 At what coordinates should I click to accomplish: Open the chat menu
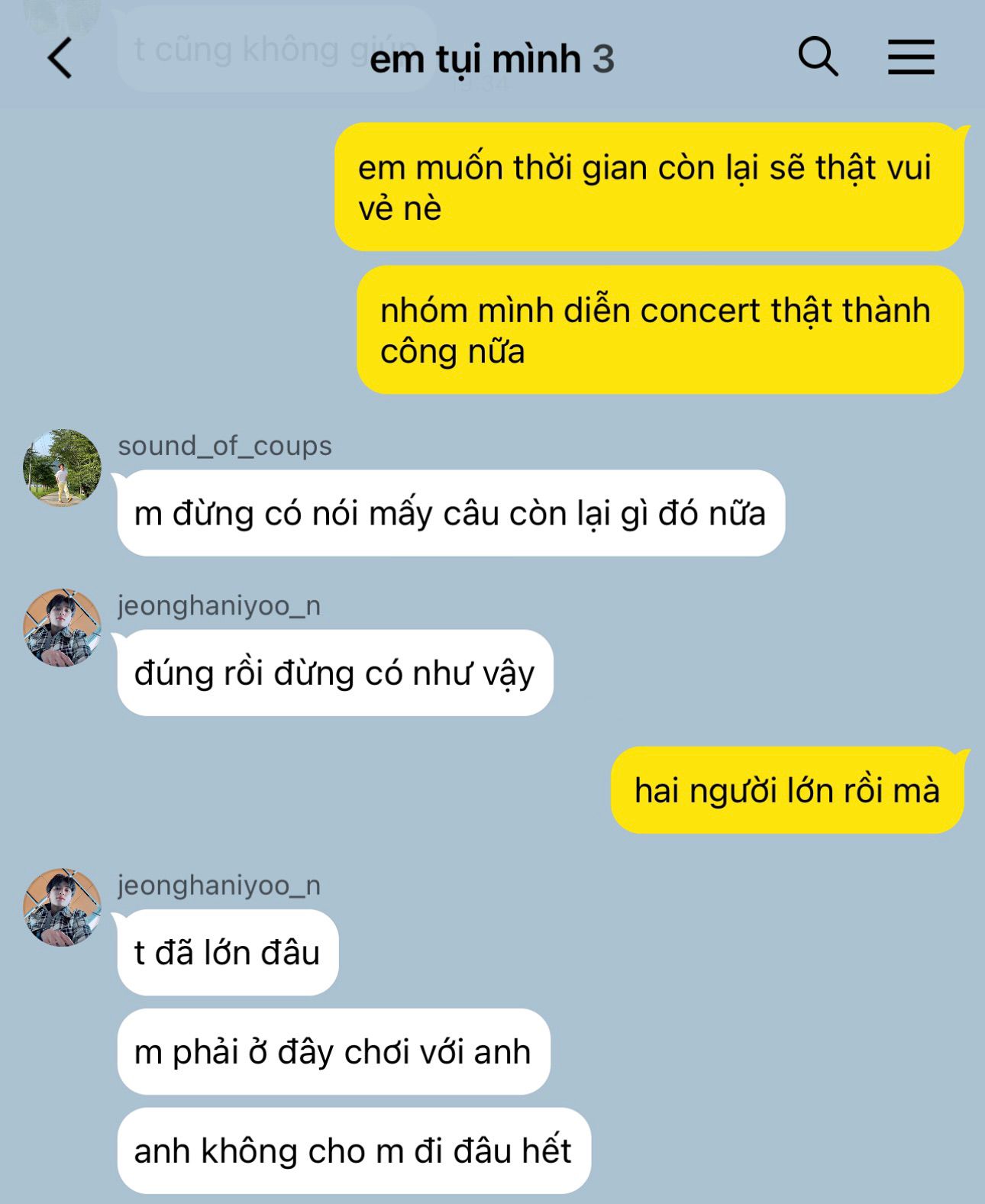(x=911, y=56)
